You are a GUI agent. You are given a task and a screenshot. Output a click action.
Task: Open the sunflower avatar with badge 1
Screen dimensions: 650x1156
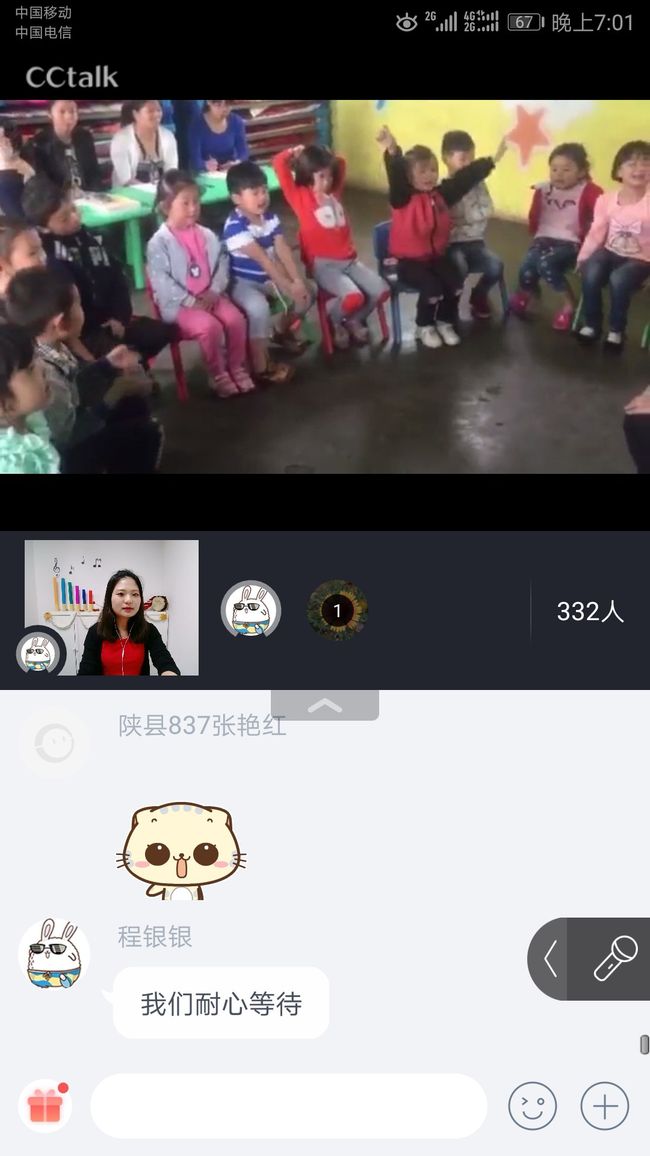(x=338, y=610)
